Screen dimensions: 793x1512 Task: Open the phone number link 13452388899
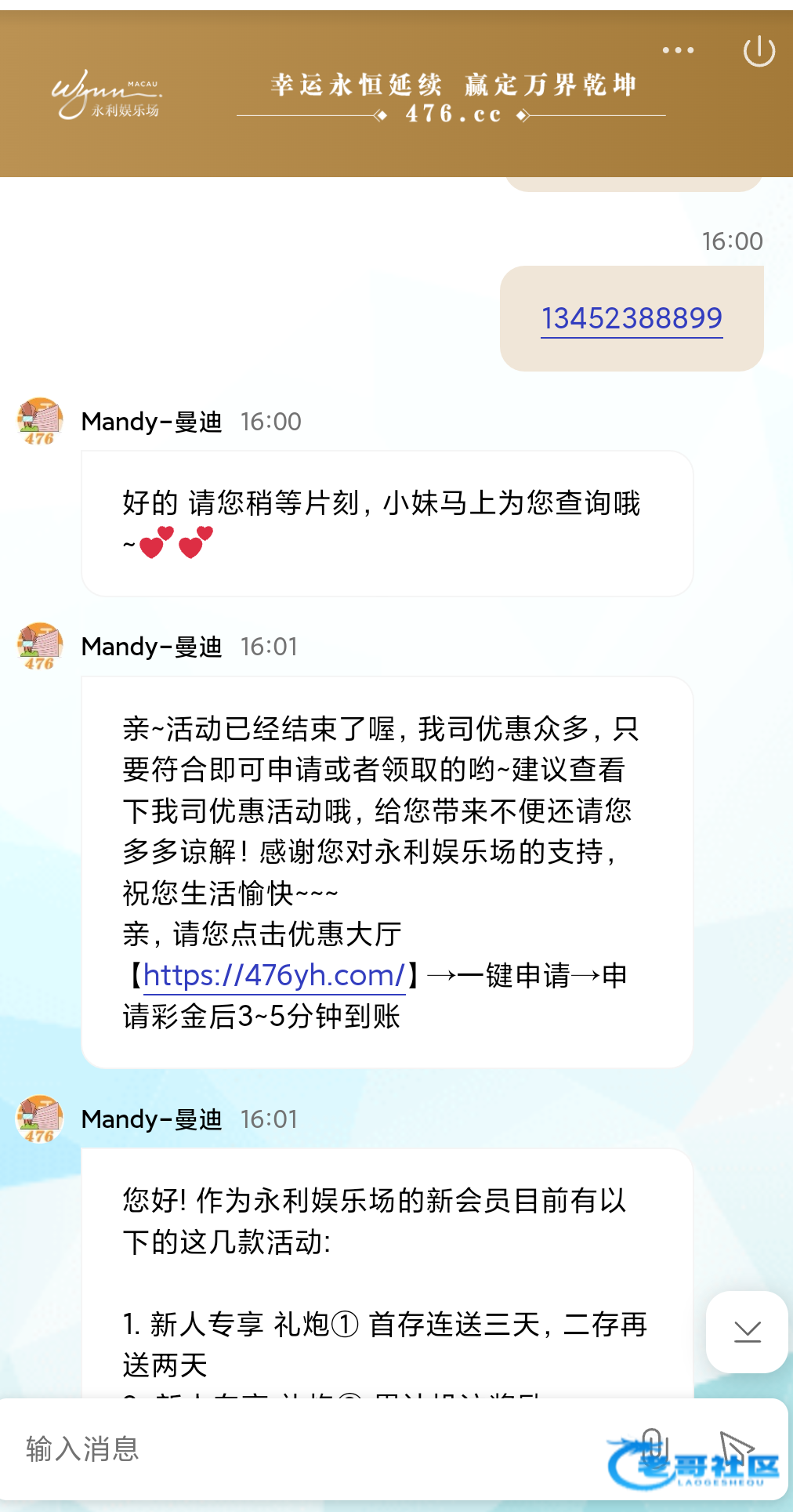tap(632, 318)
